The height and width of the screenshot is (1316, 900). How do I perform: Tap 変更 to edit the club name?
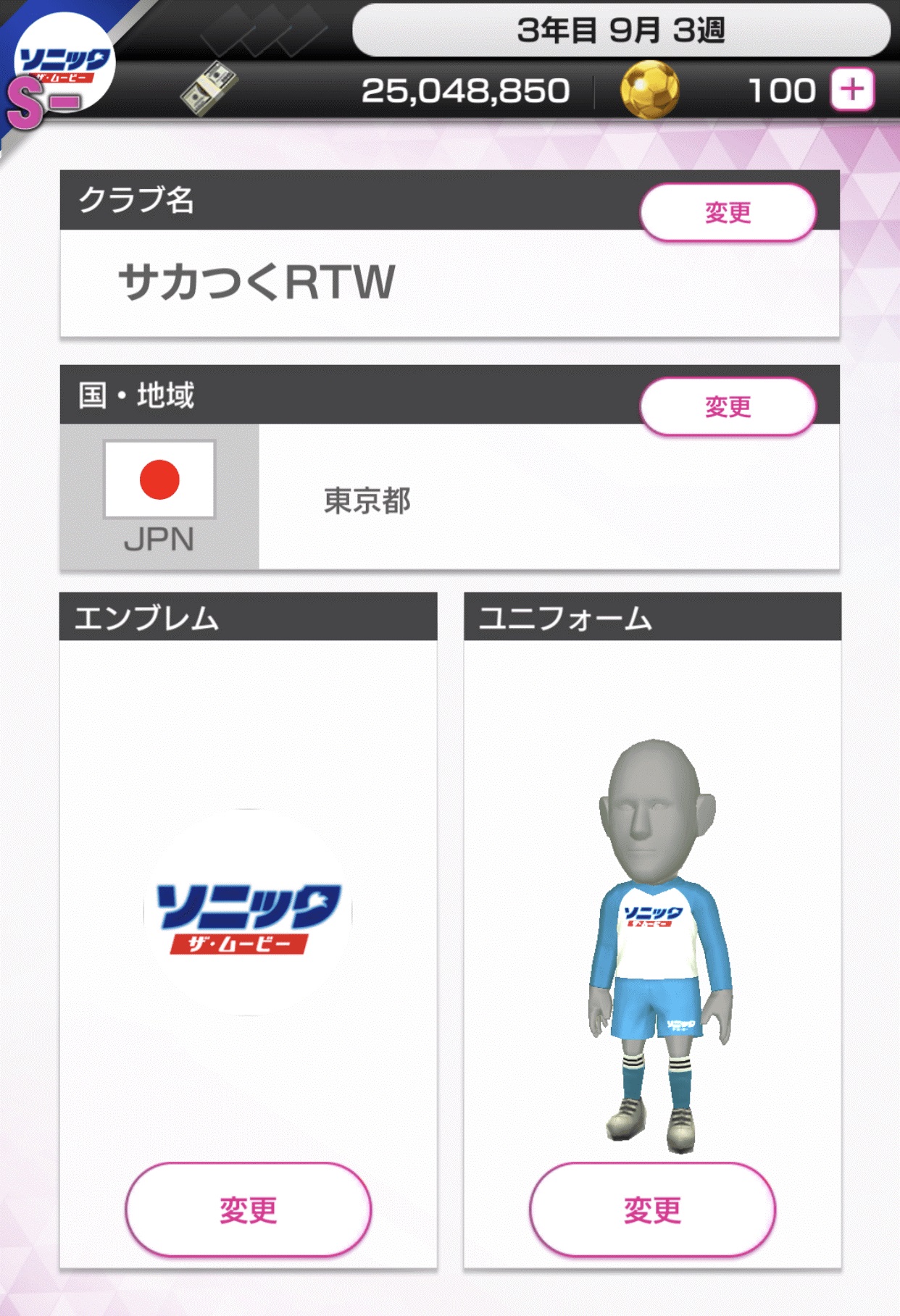(x=728, y=212)
